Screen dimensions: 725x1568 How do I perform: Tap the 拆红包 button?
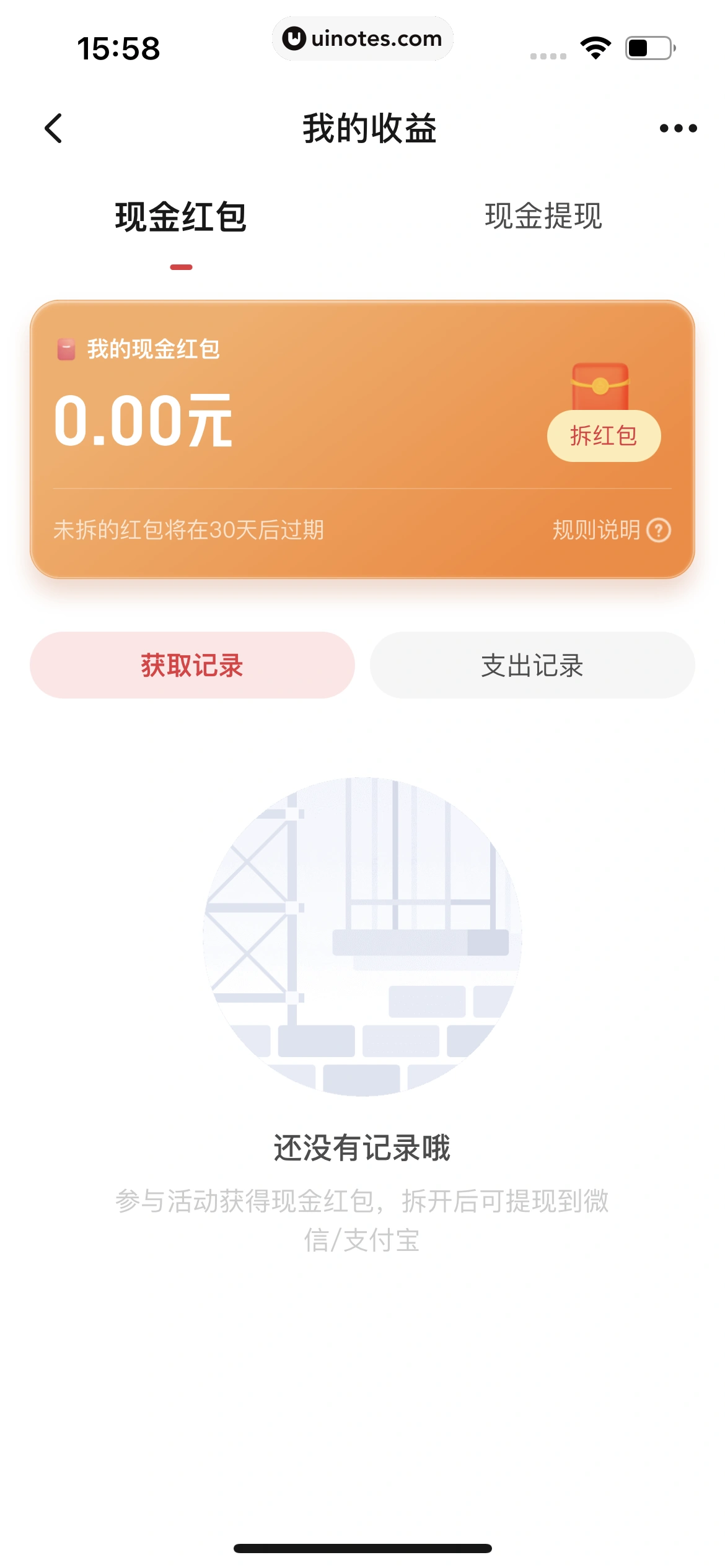coord(604,435)
